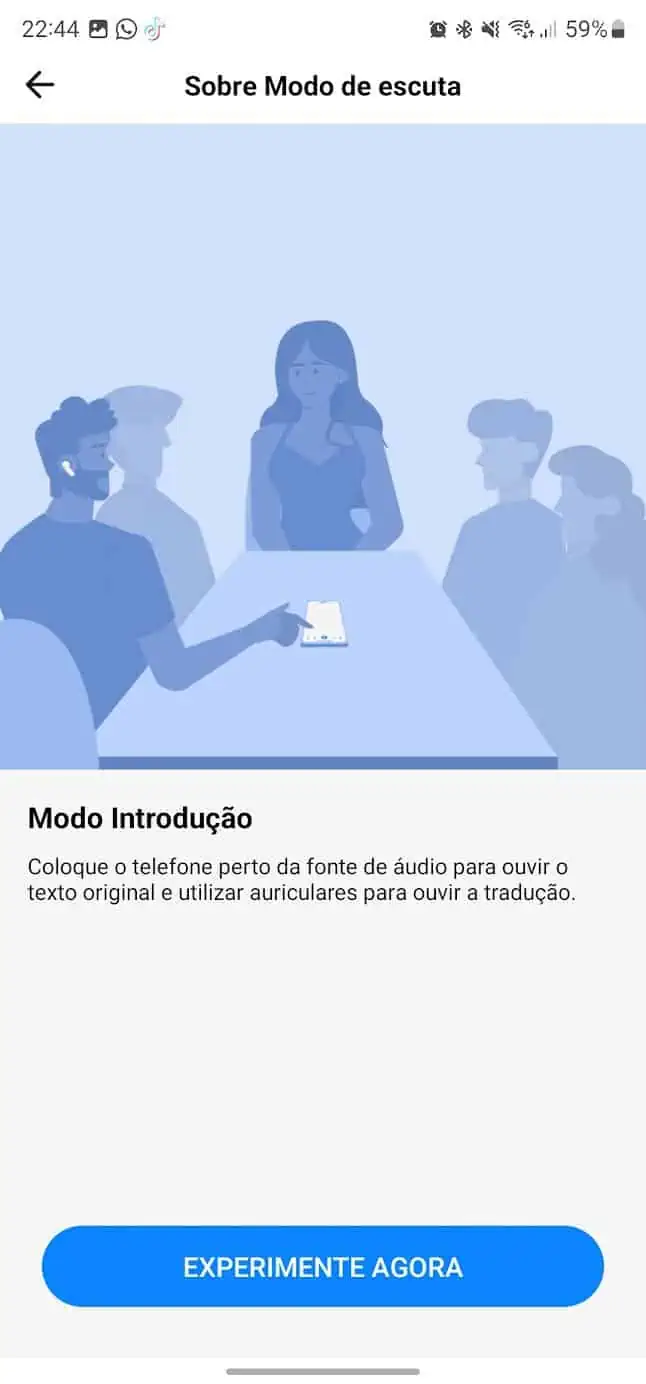Tap the EXPERIMENTE AGORA button
646x1384 pixels.
point(323,1266)
